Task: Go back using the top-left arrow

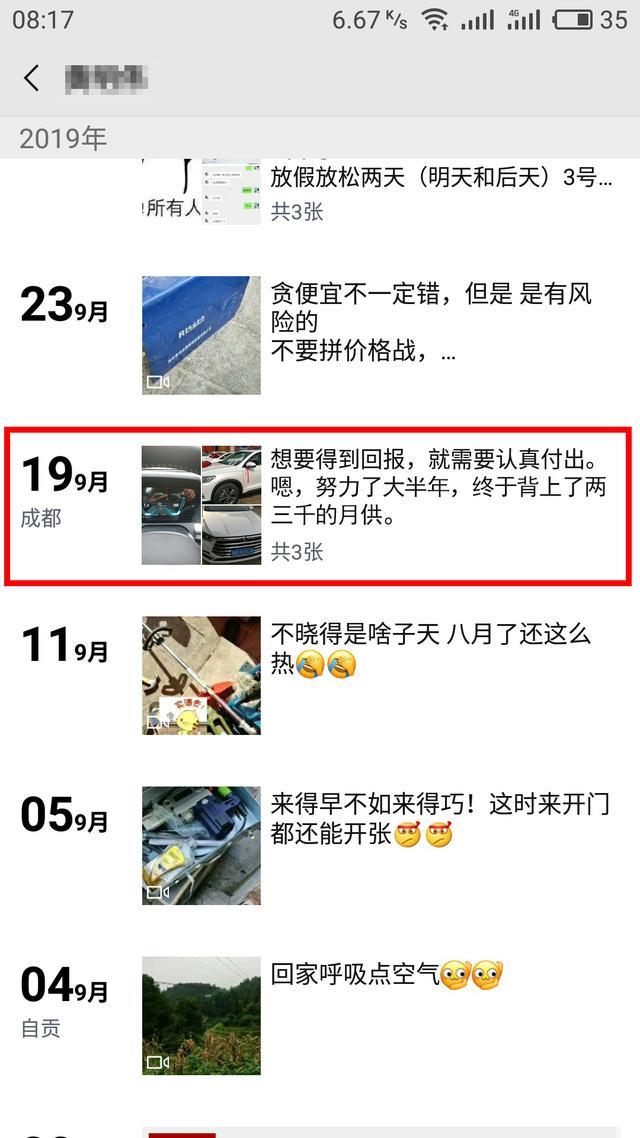Action: [x=32, y=78]
